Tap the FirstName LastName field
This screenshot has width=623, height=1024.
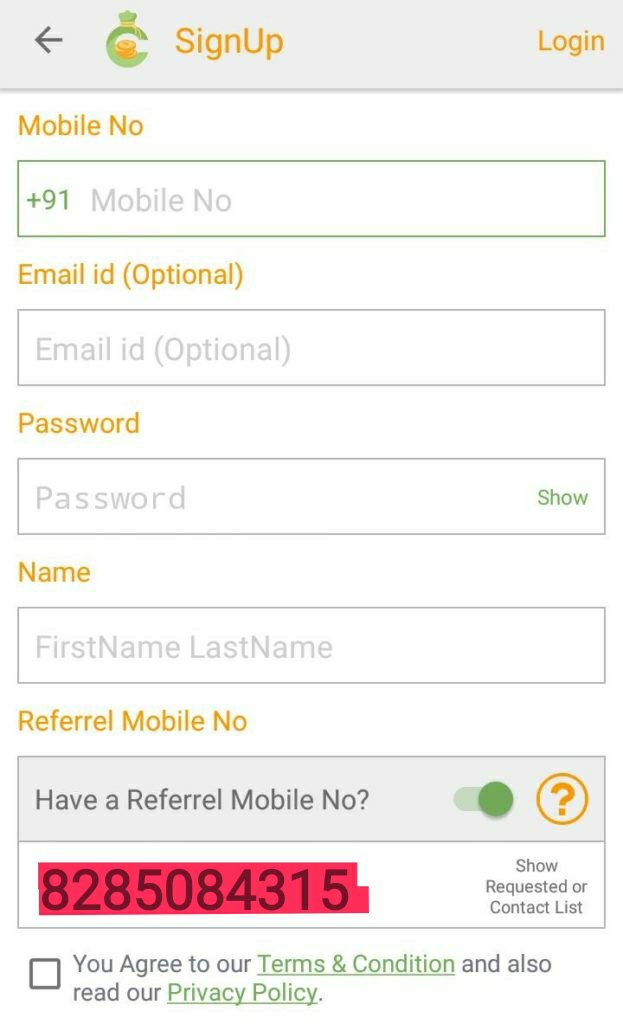point(310,646)
